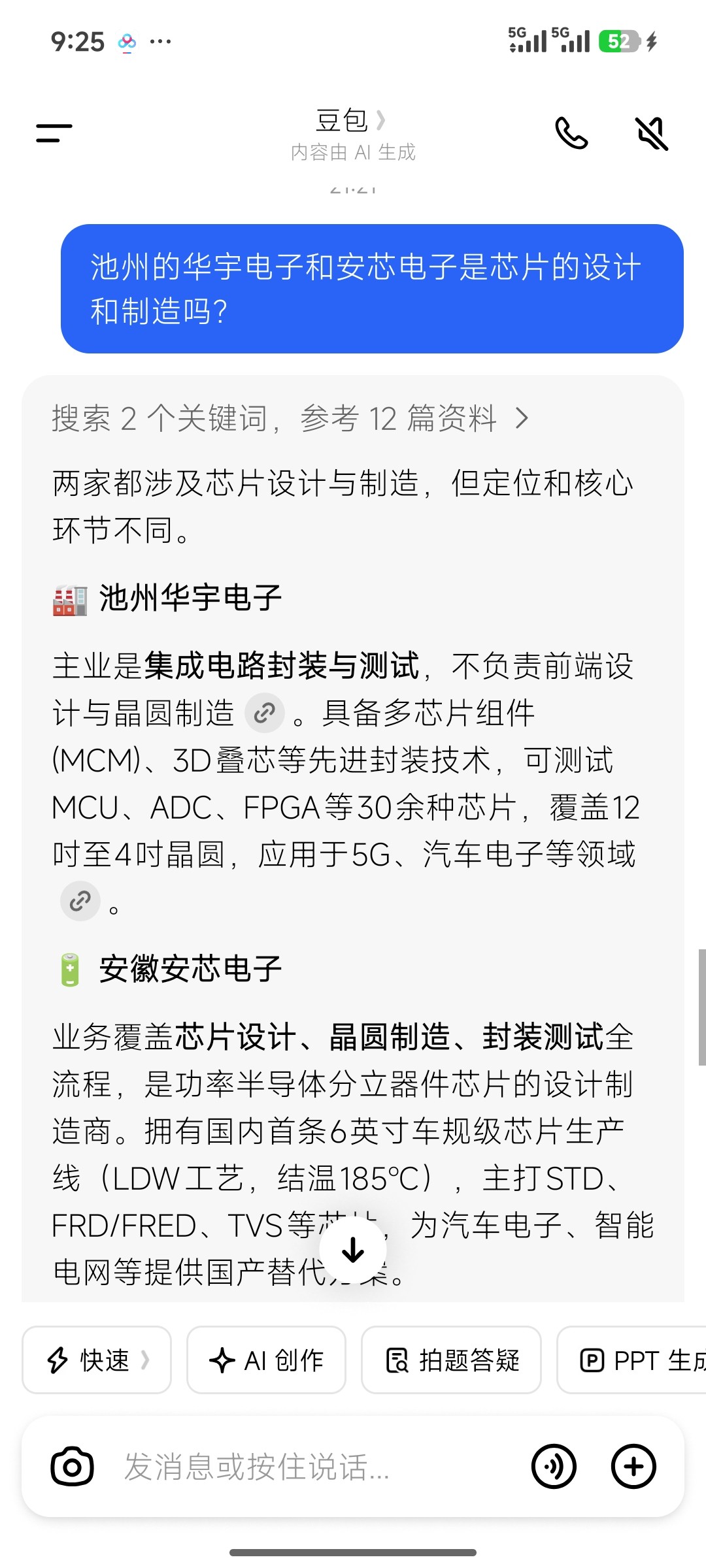Open citation link after 计与晶圆制造

pos(264,713)
